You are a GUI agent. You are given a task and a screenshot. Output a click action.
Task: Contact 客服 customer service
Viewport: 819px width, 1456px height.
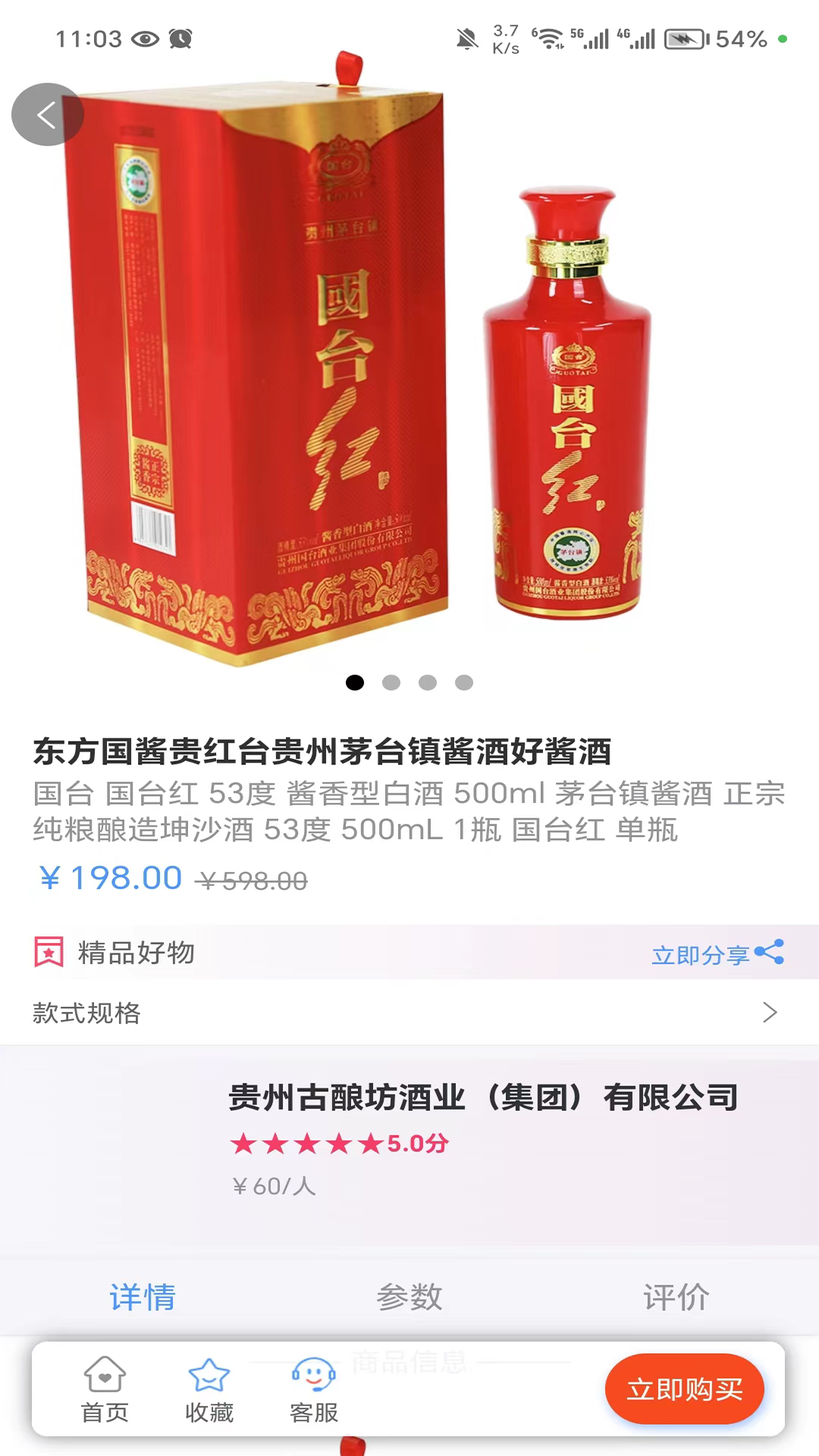point(313,1389)
